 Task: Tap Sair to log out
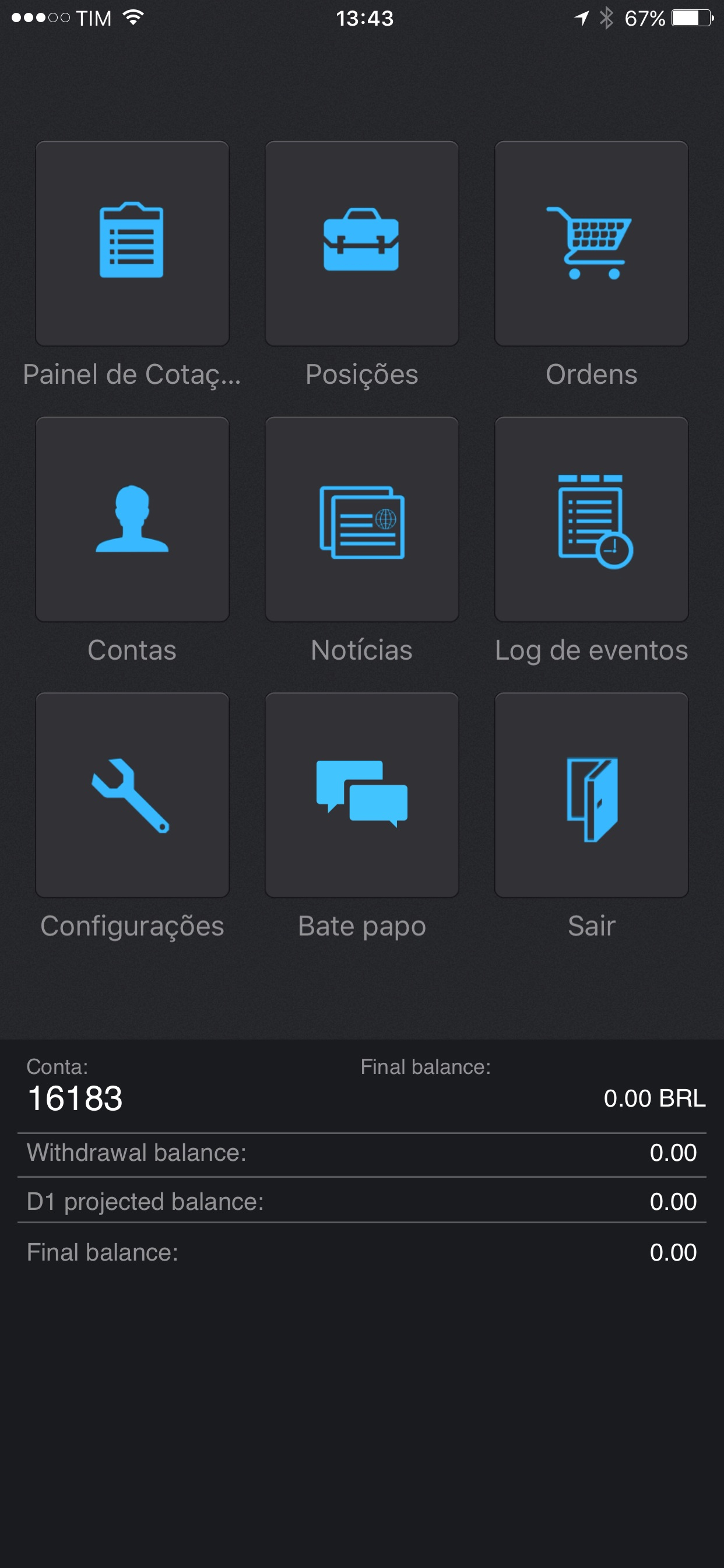click(x=591, y=795)
